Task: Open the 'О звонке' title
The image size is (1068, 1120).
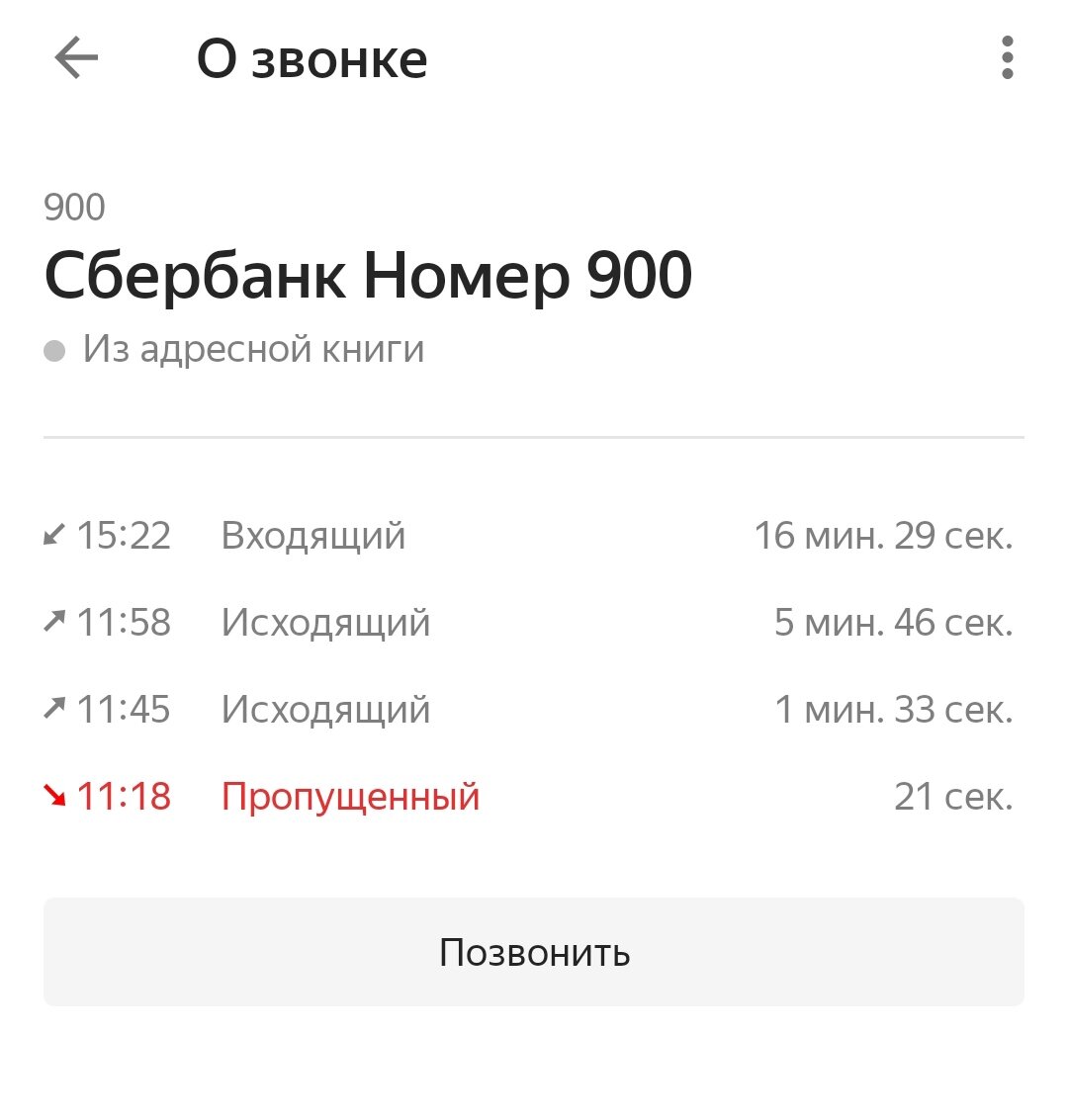Action: 313,59
